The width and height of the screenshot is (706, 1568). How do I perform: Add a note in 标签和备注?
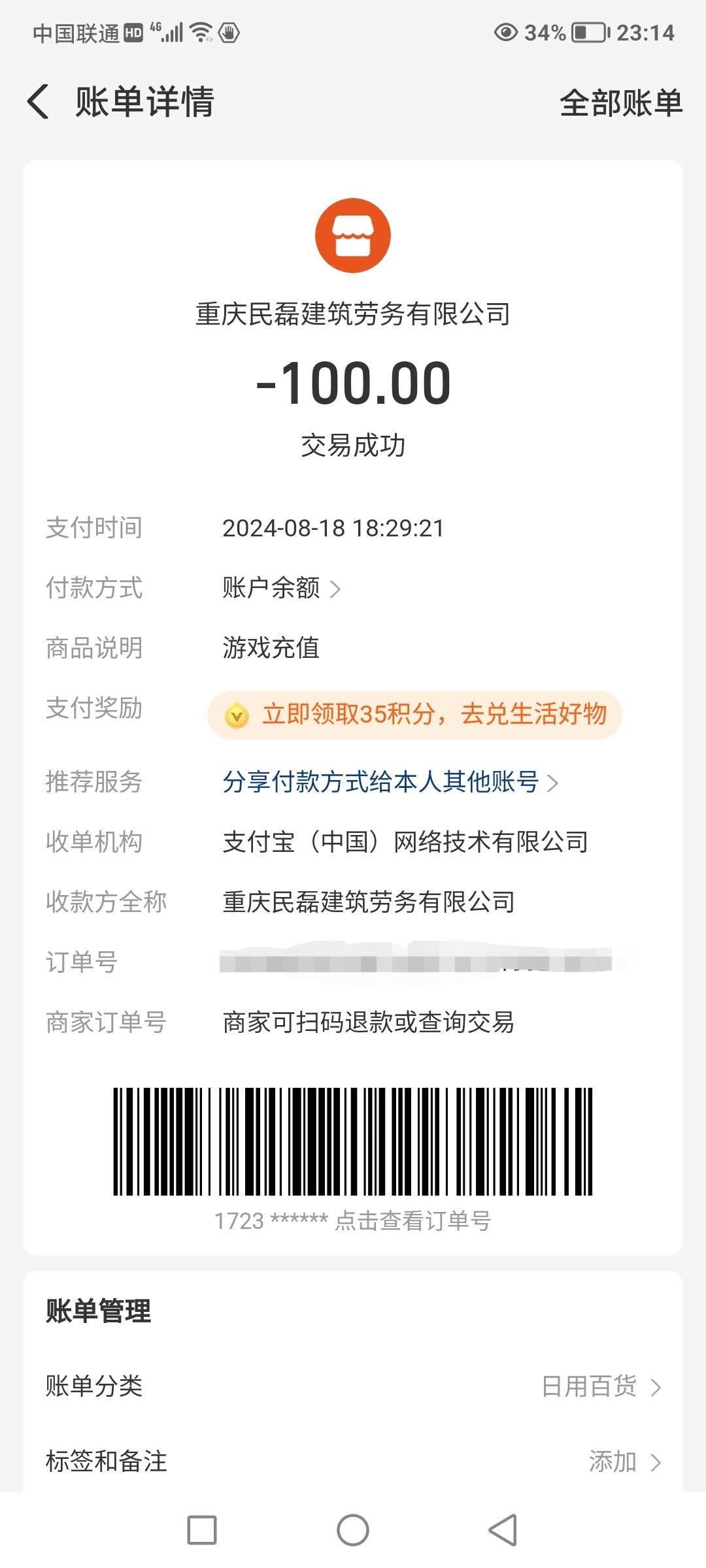coord(624,1462)
